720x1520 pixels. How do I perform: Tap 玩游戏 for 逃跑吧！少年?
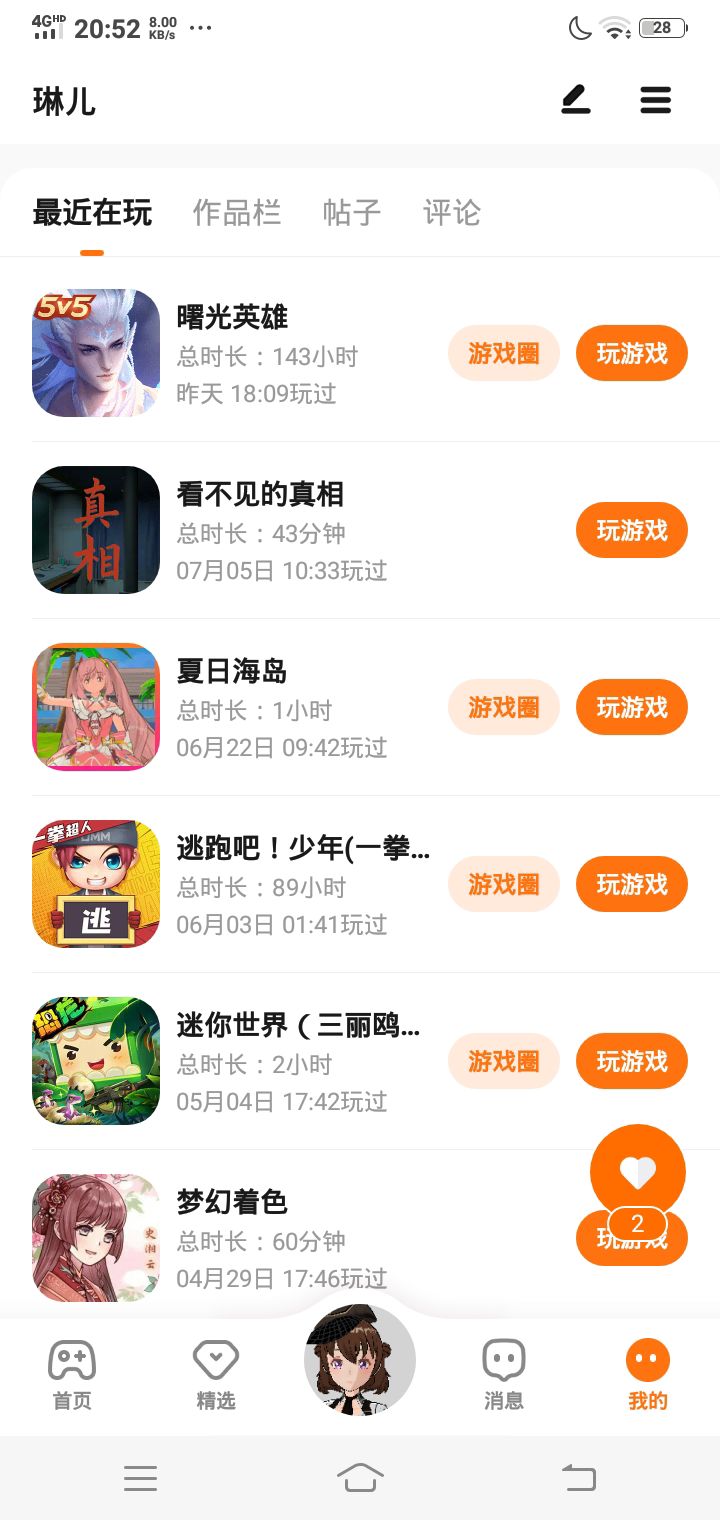[631, 884]
